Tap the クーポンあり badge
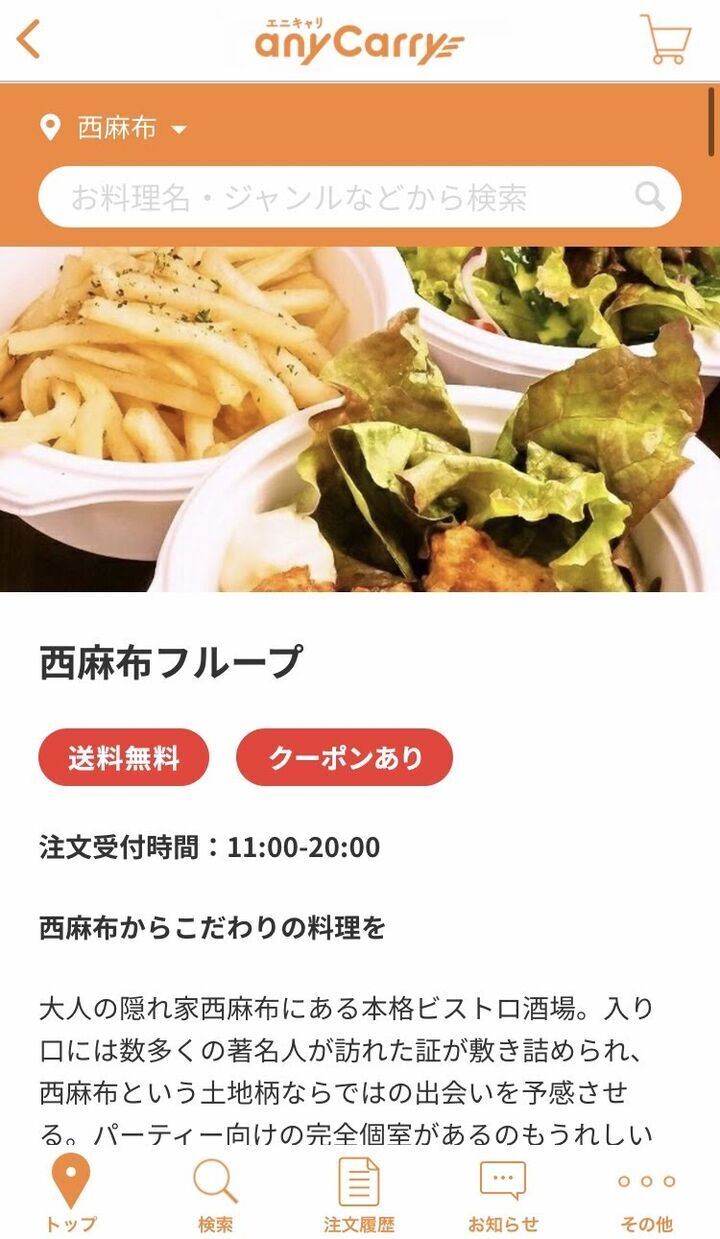 [344, 758]
